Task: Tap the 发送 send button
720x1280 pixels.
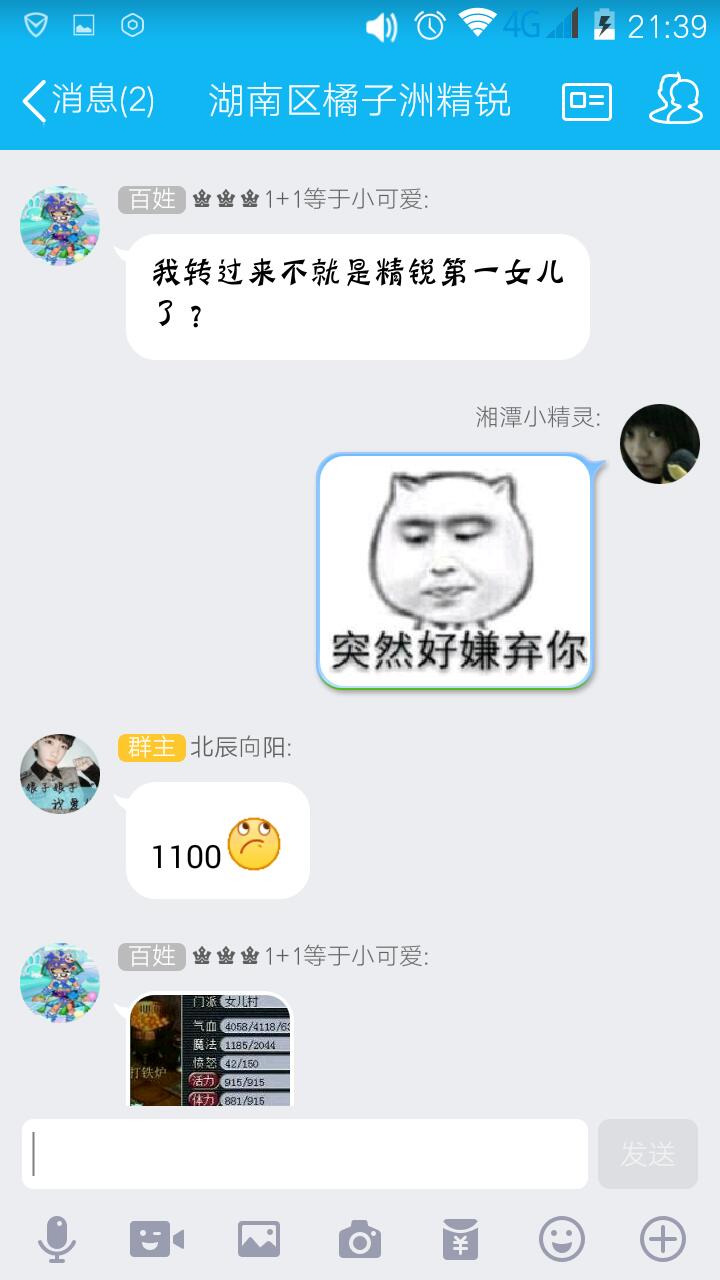Action: click(x=647, y=1154)
